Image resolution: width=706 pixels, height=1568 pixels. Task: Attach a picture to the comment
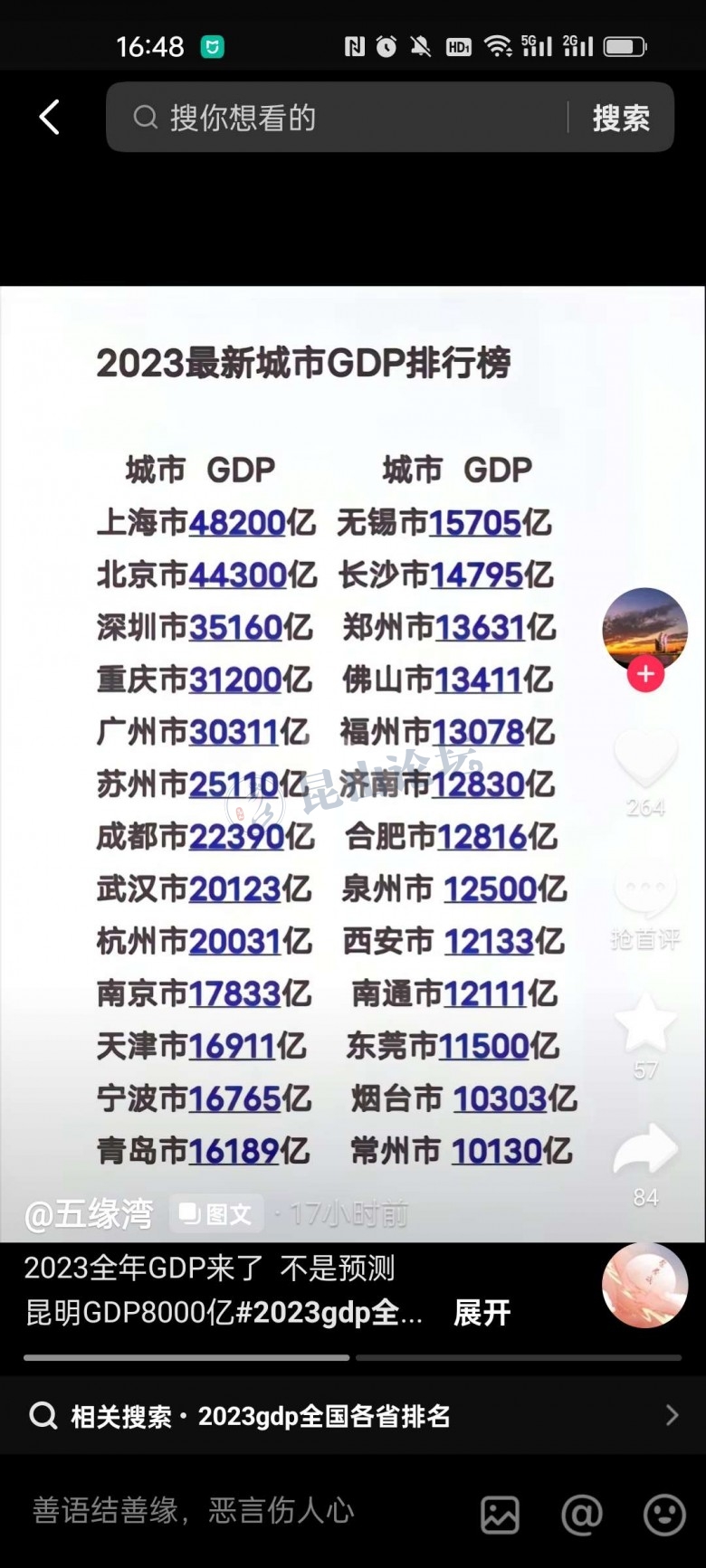pyautogui.click(x=500, y=1514)
